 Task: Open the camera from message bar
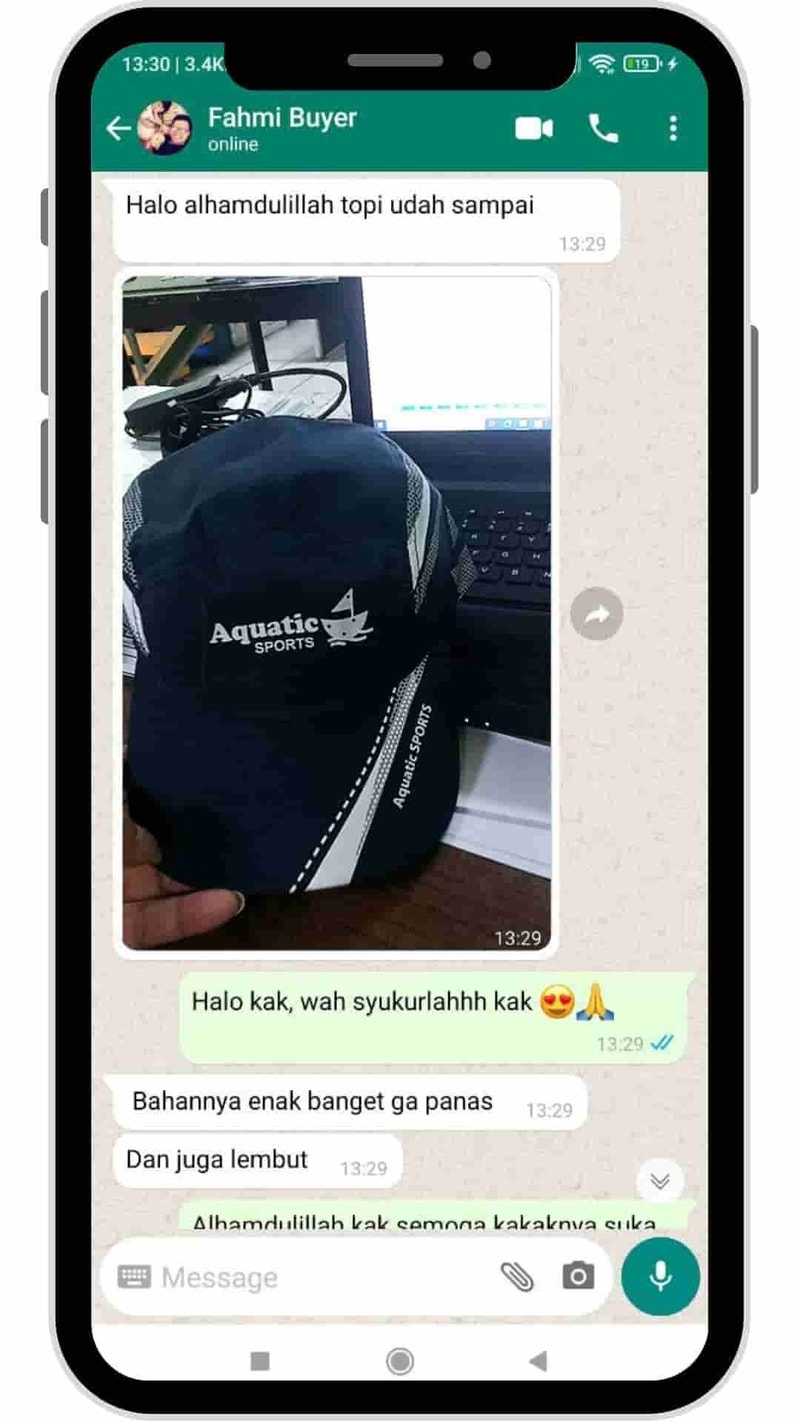click(x=578, y=1276)
